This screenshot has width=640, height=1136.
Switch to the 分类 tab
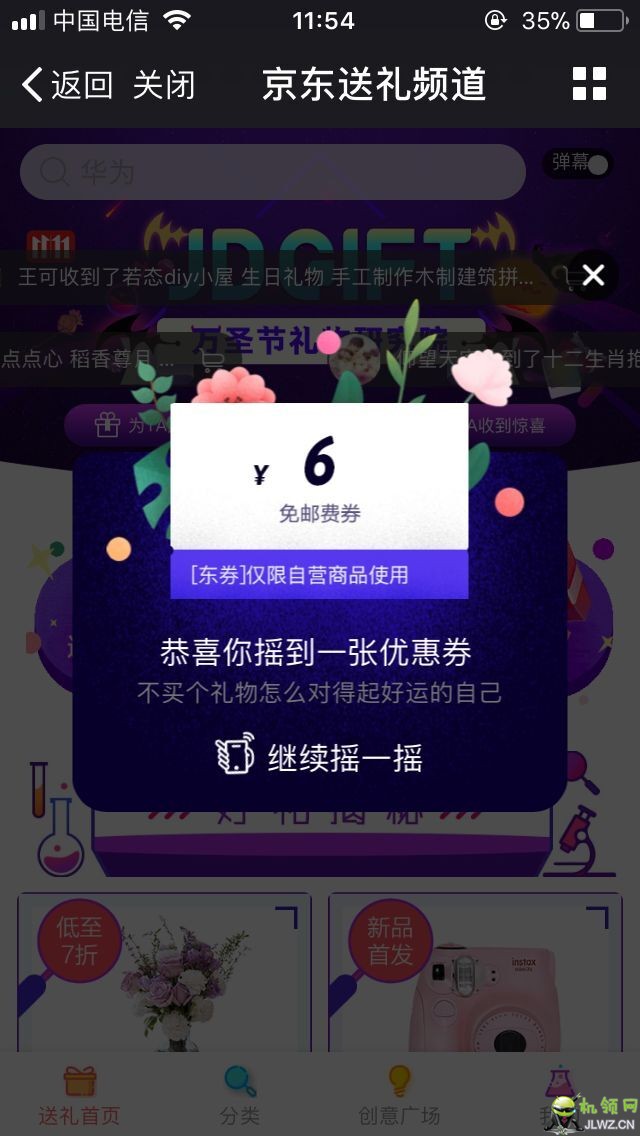[x=240, y=1095]
